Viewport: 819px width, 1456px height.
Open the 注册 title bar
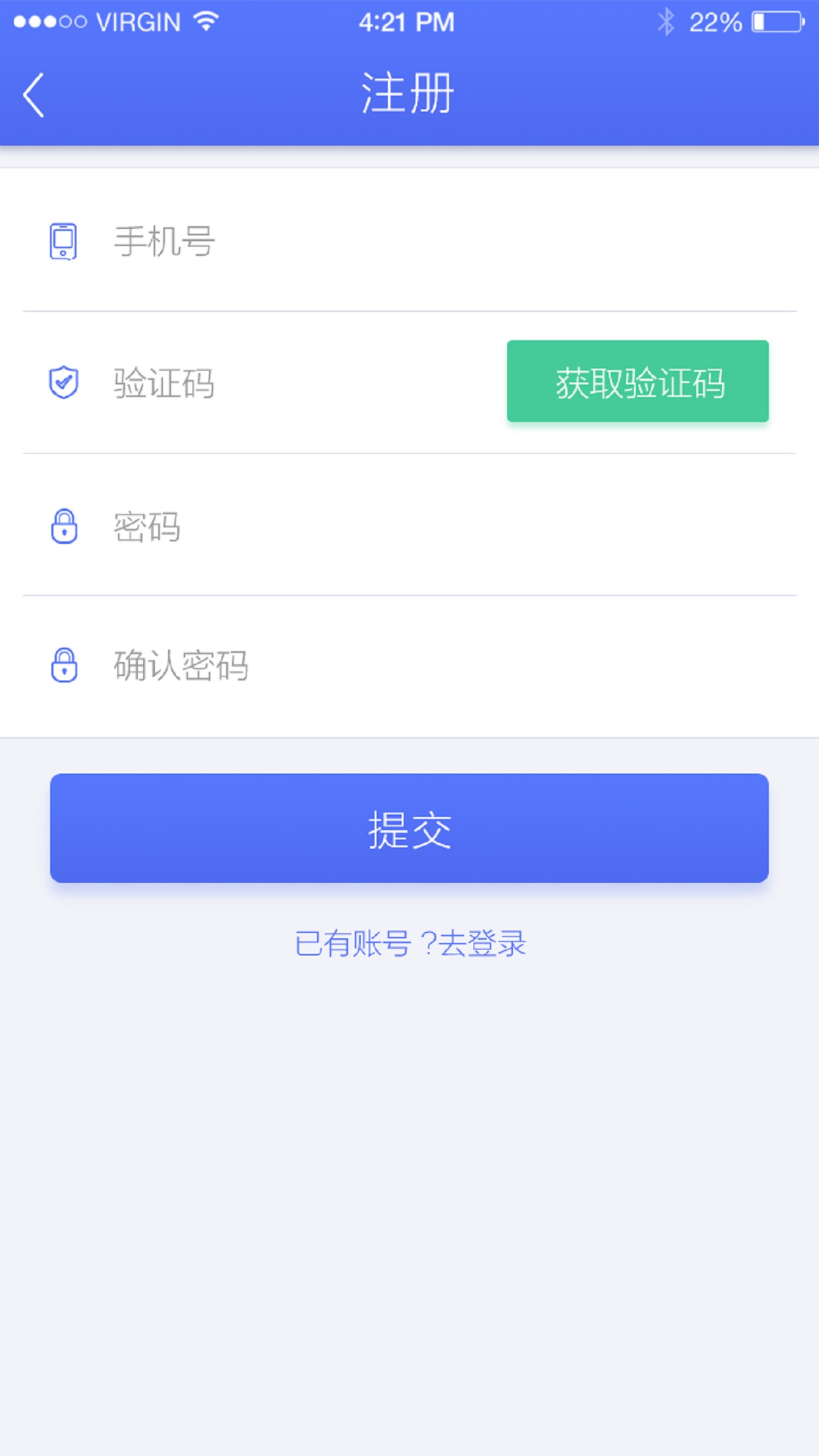(409, 92)
